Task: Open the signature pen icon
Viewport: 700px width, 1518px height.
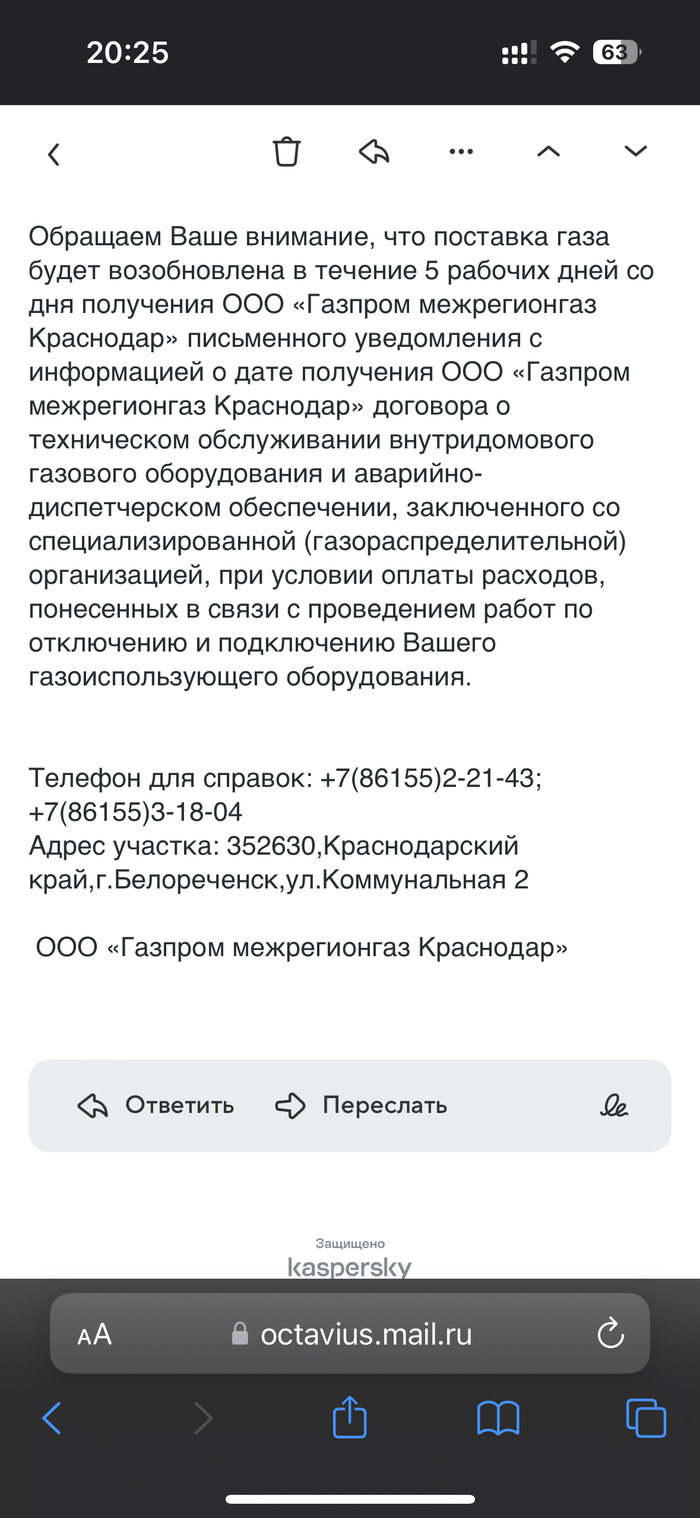Action: (x=614, y=1105)
